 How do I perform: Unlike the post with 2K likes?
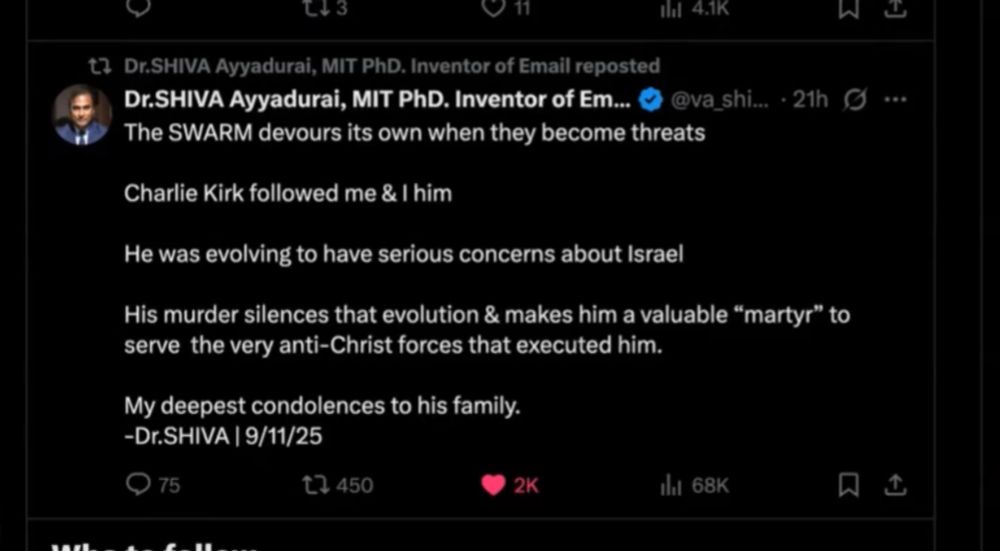(493, 485)
